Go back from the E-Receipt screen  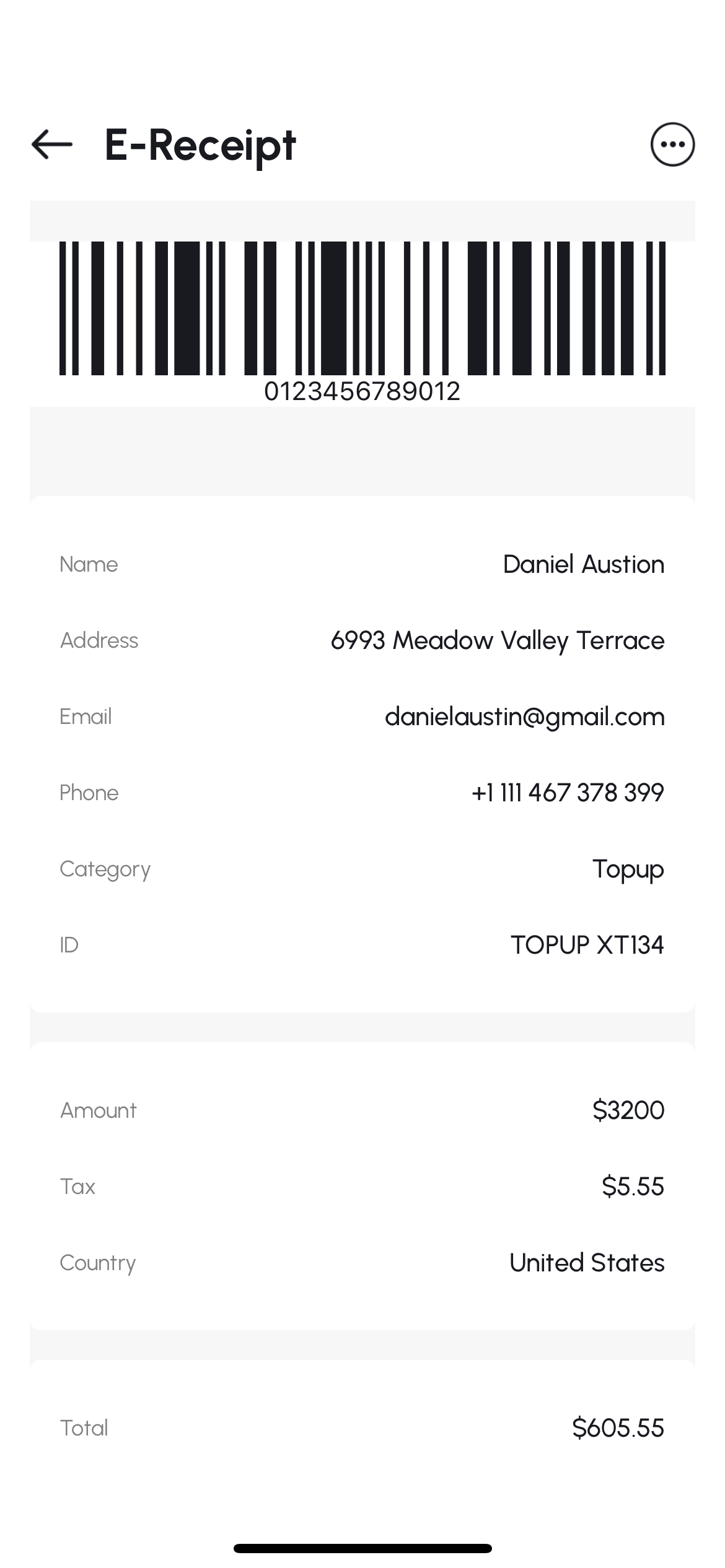coord(52,144)
